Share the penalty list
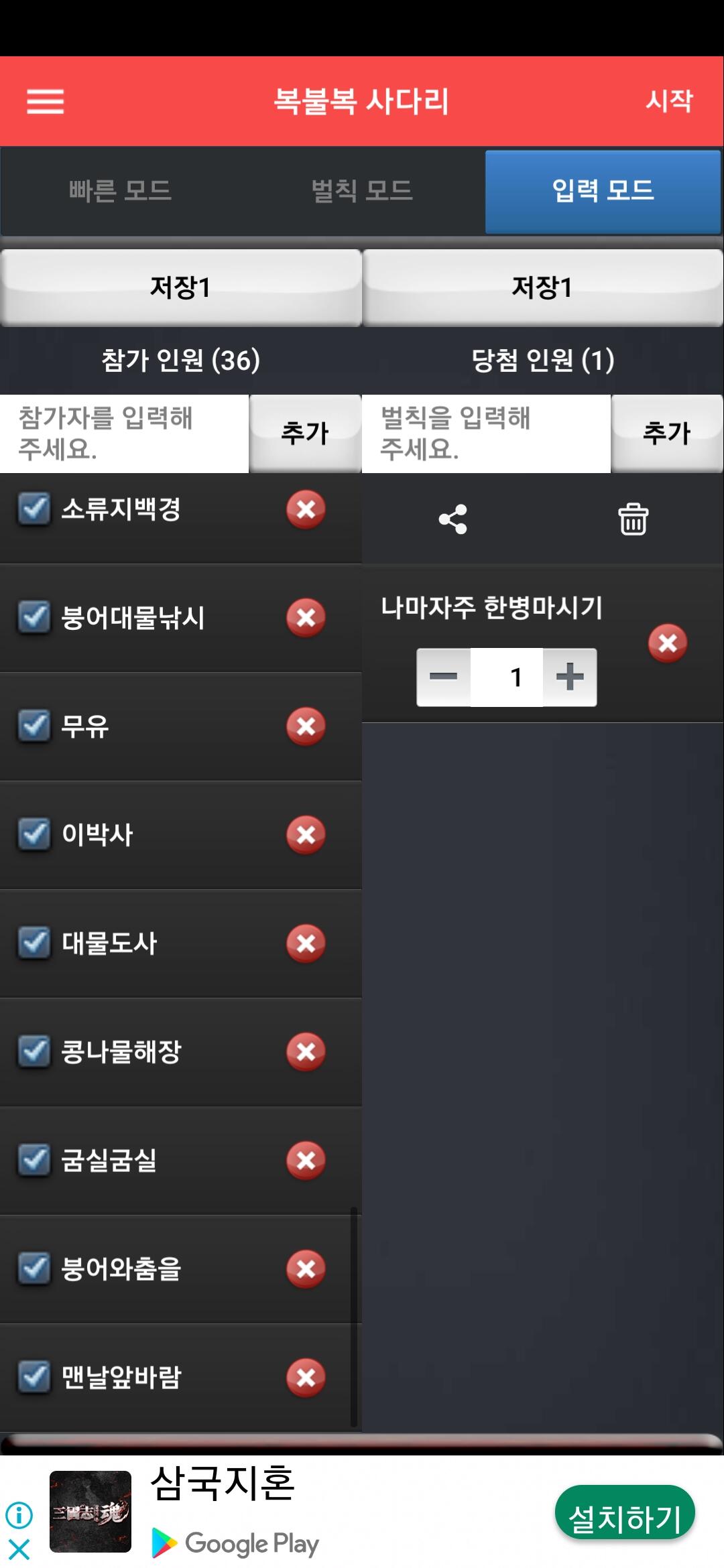 [x=452, y=519]
